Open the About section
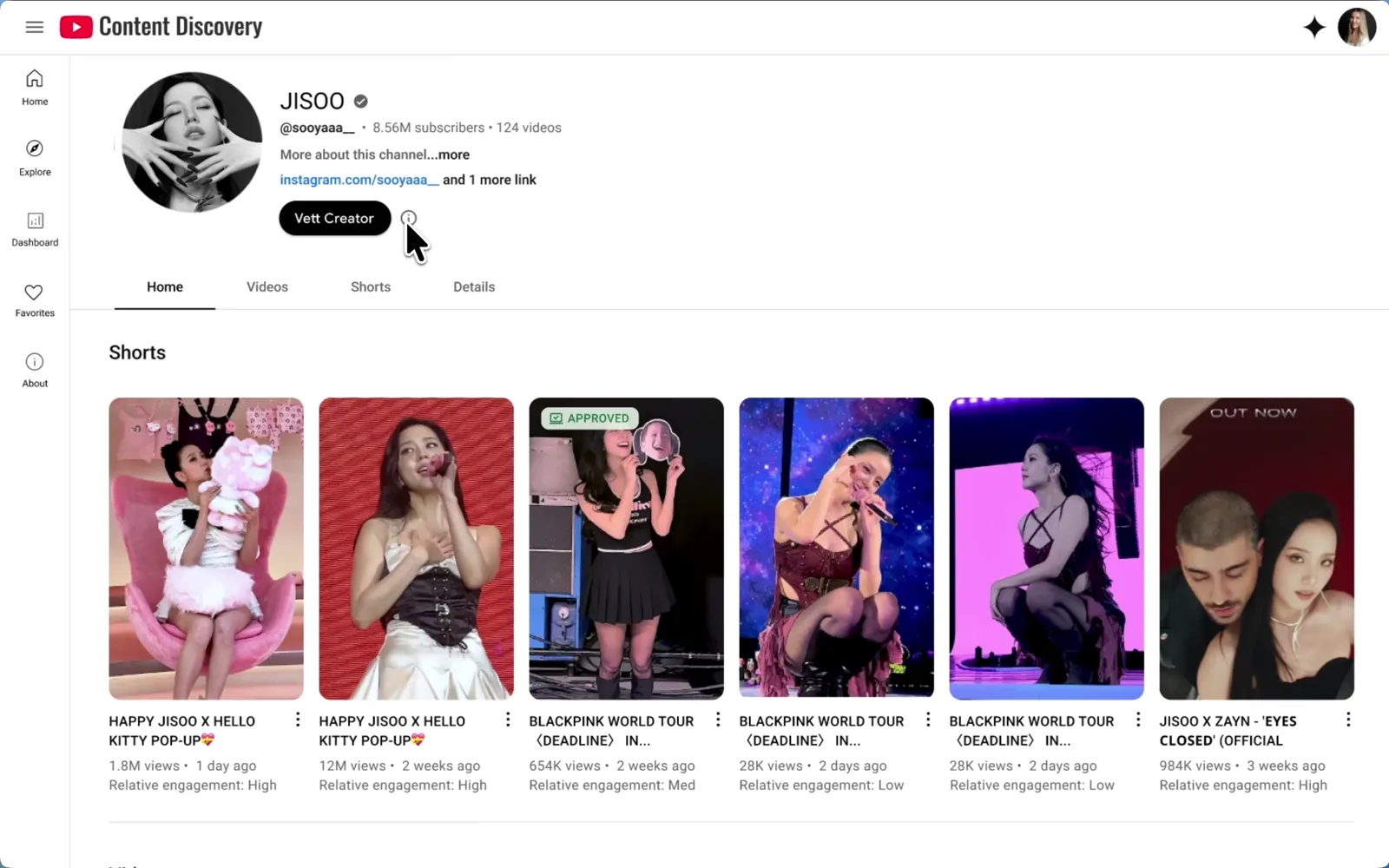The image size is (1389, 868). [35, 371]
